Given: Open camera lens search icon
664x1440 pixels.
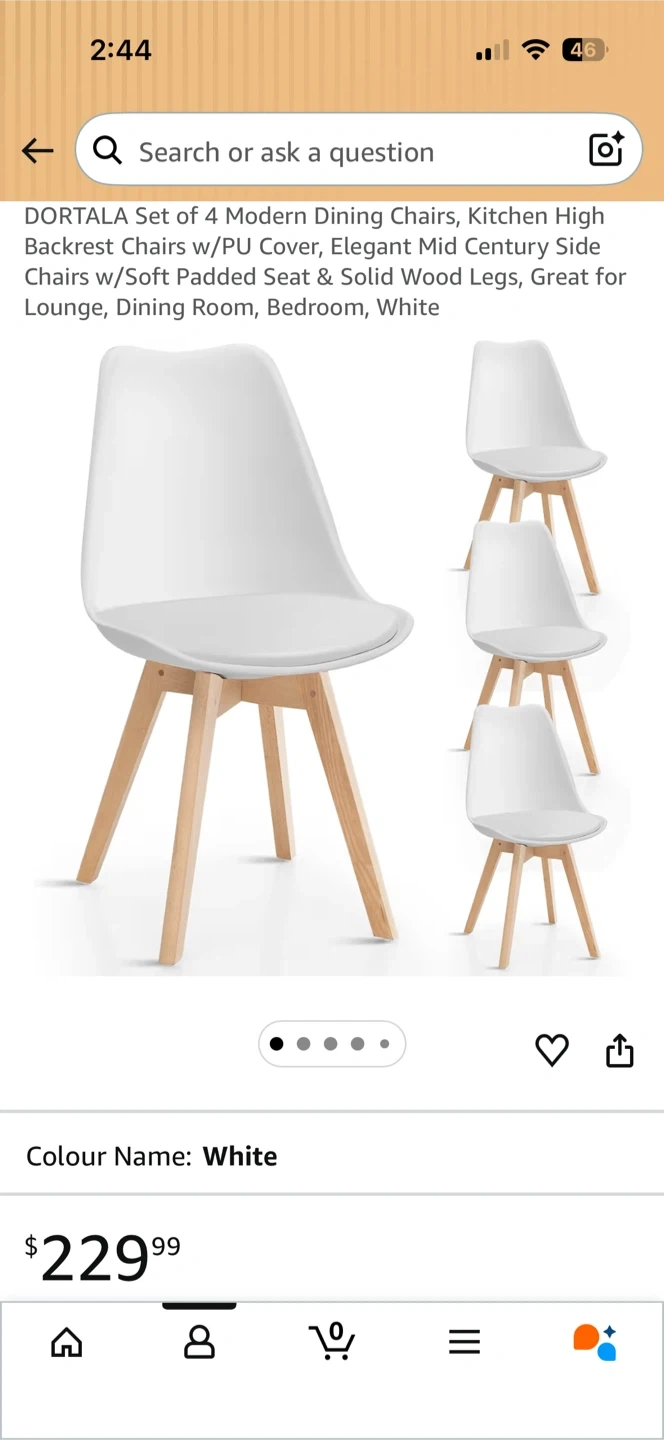Looking at the screenshot, I should 606,150.
